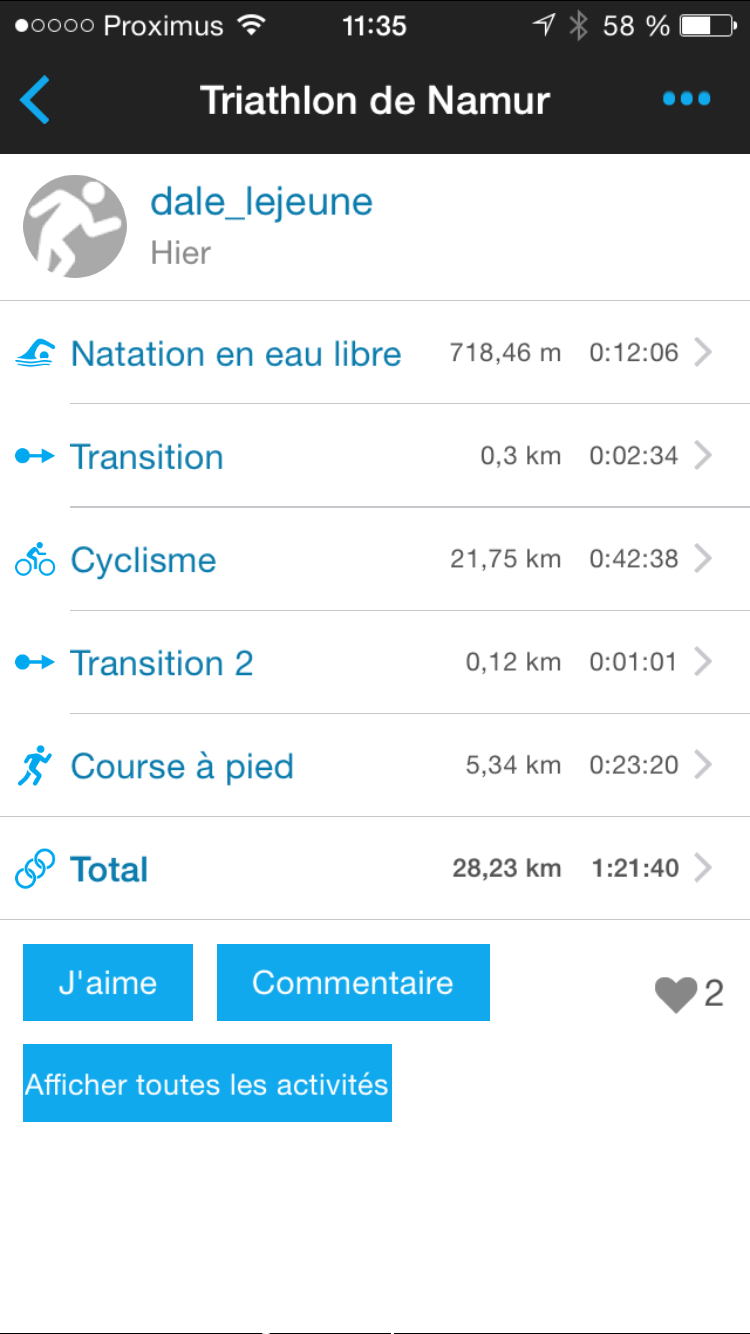Show the Total activity summary
The width and height of the screenshot is (750, 1334).
coord(110,869)
